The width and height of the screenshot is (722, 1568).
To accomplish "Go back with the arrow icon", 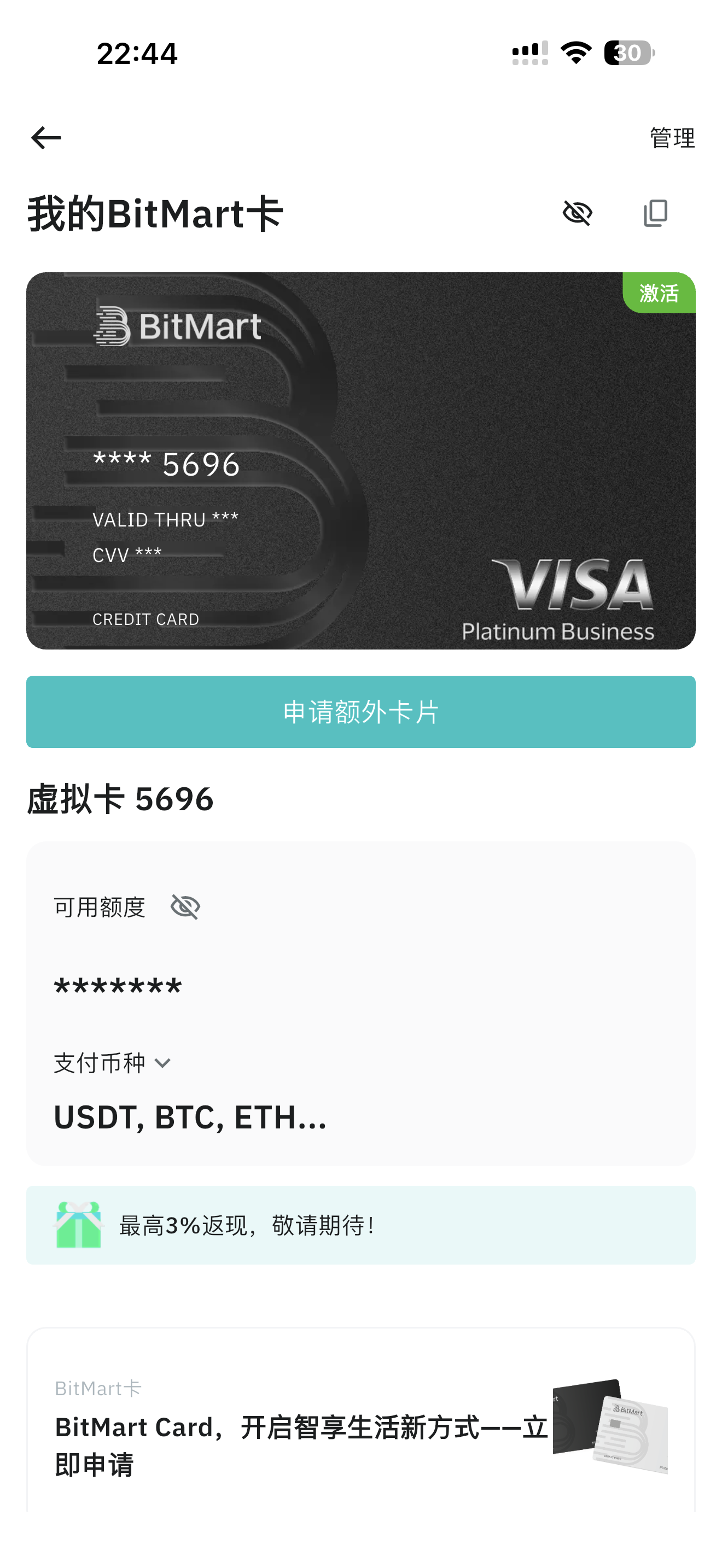I will 46,138.
